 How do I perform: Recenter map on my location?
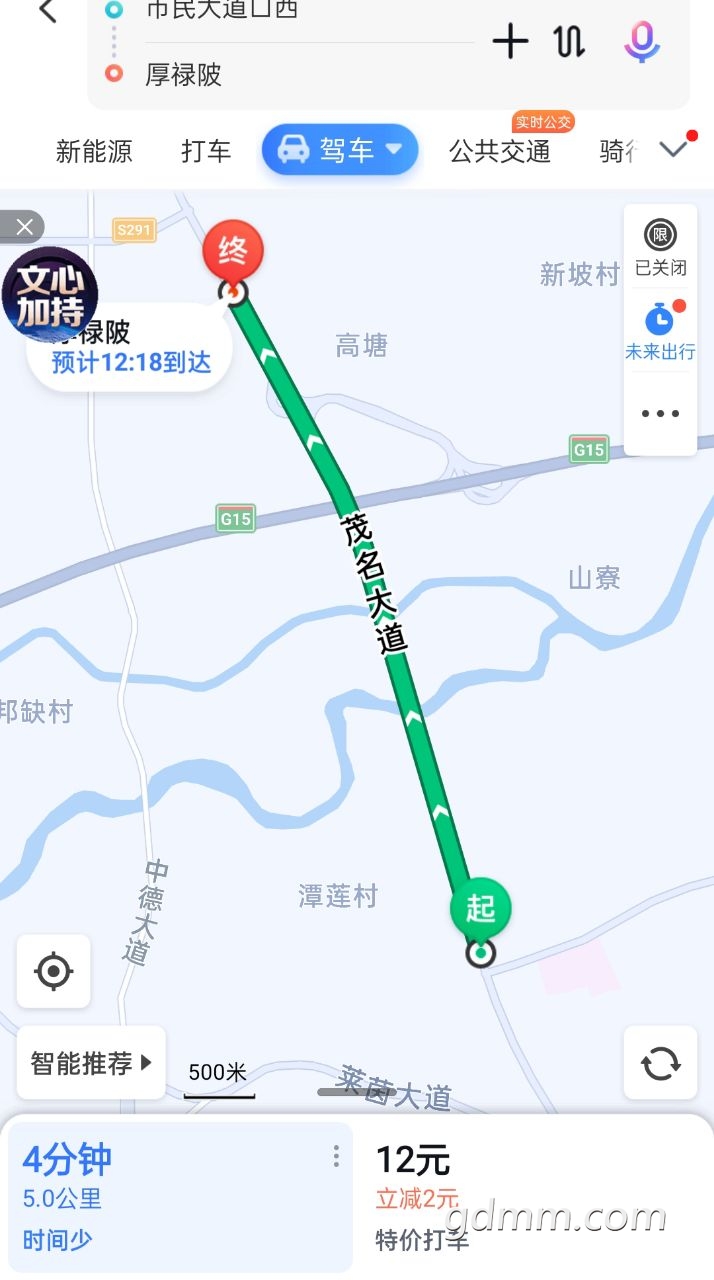coord(53,971)
